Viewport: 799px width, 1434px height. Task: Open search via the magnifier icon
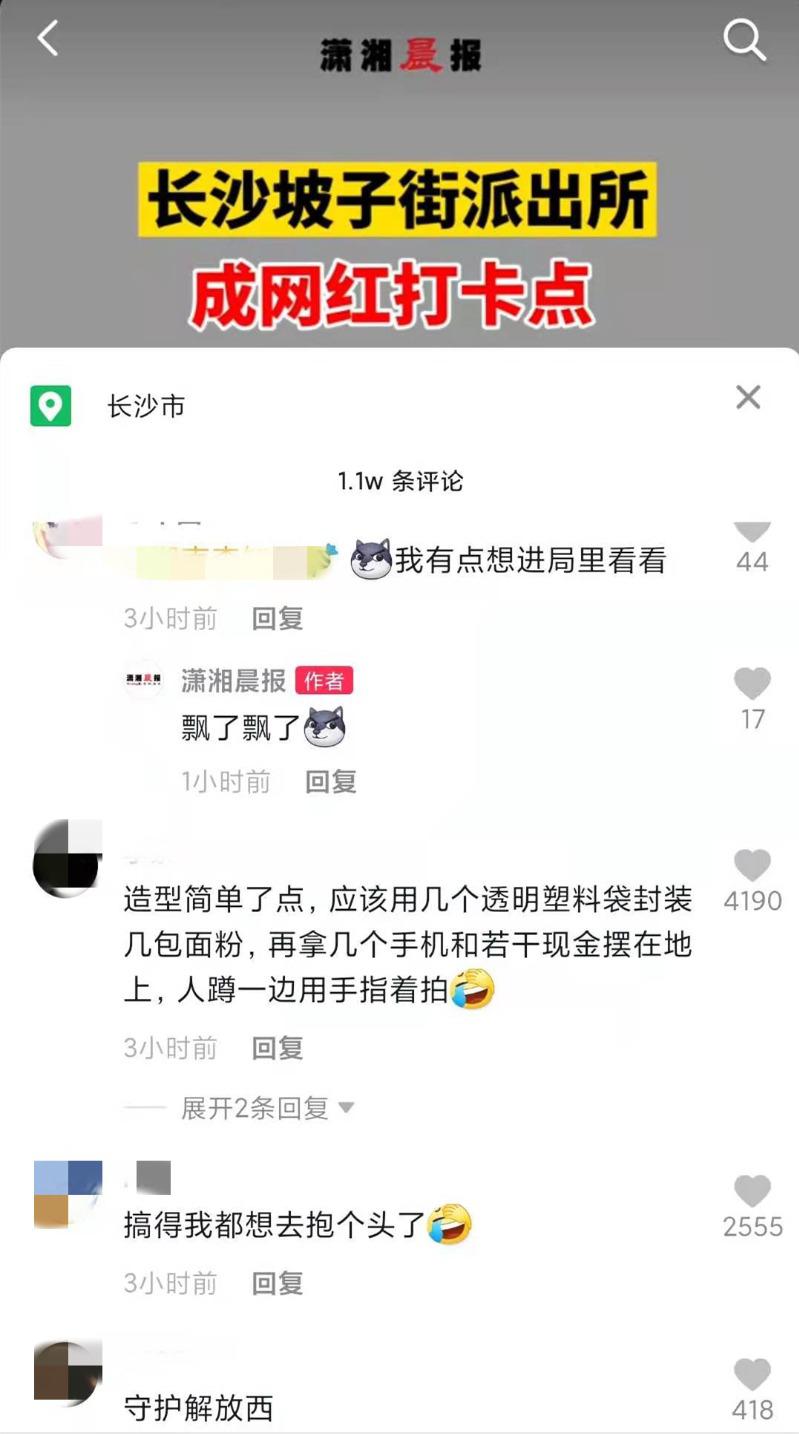coord(744,40)
